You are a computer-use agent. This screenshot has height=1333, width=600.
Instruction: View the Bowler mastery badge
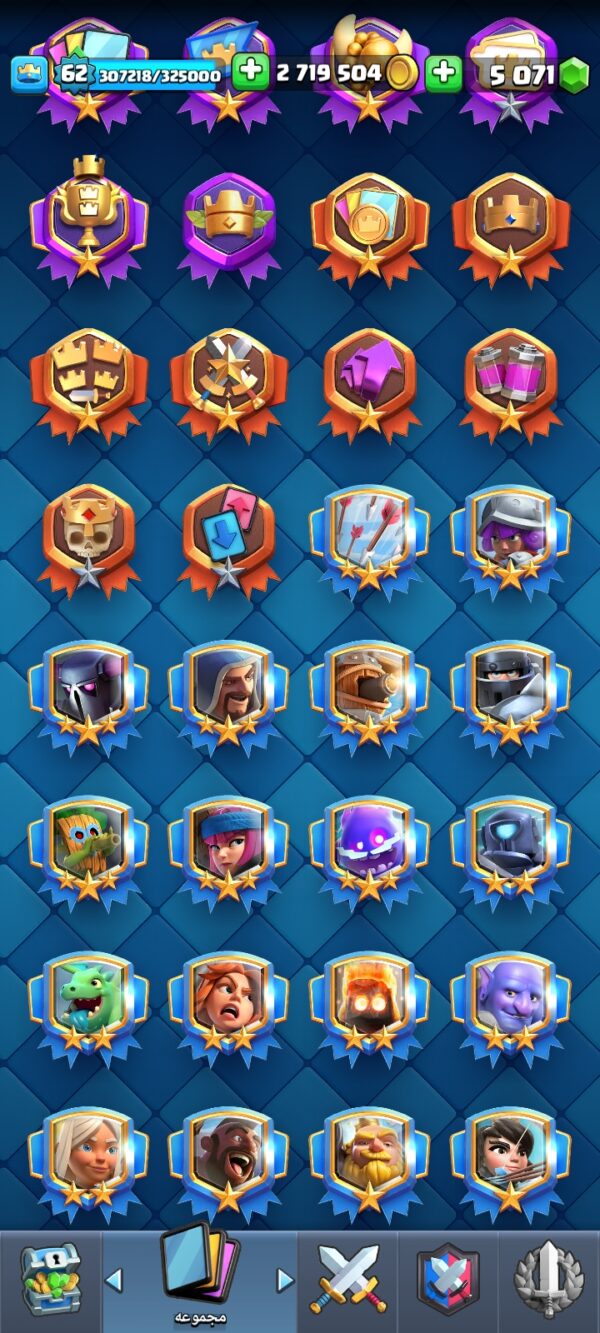pyautogui.click(x=511, y=1003)
